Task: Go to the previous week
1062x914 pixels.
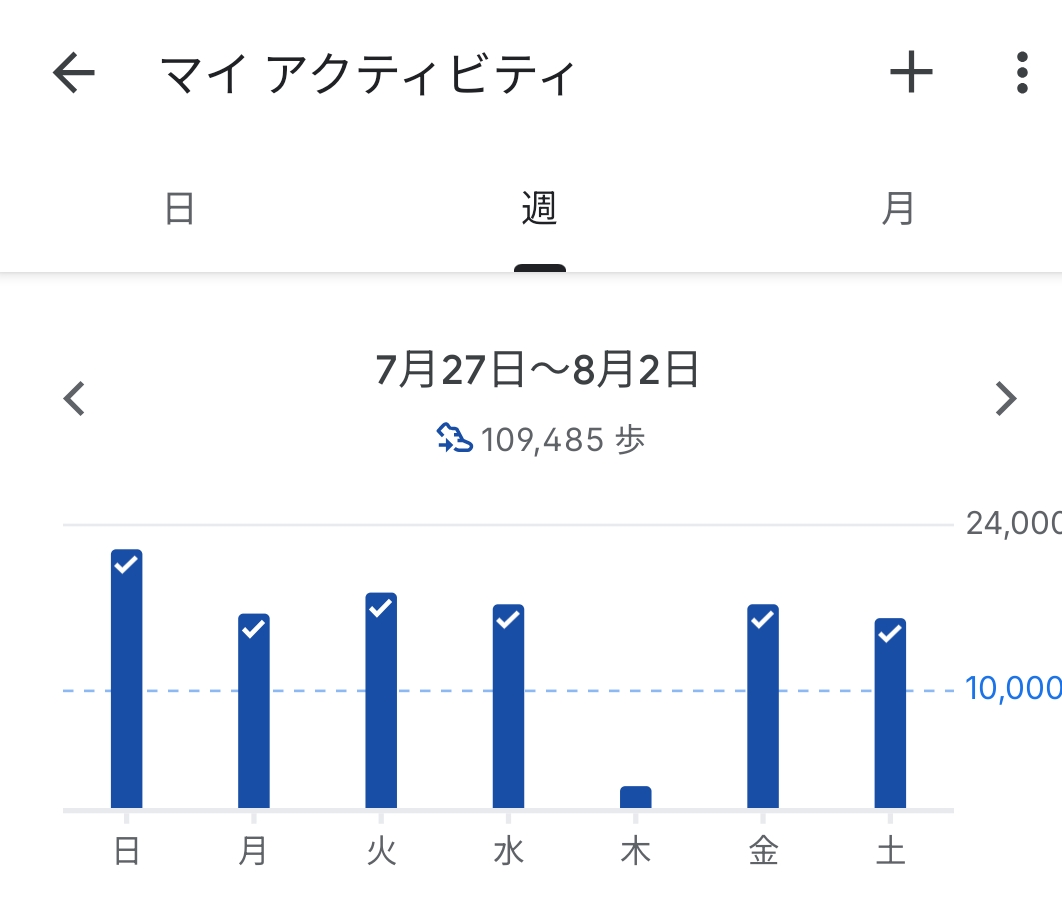Action: [x=74, y=398]
